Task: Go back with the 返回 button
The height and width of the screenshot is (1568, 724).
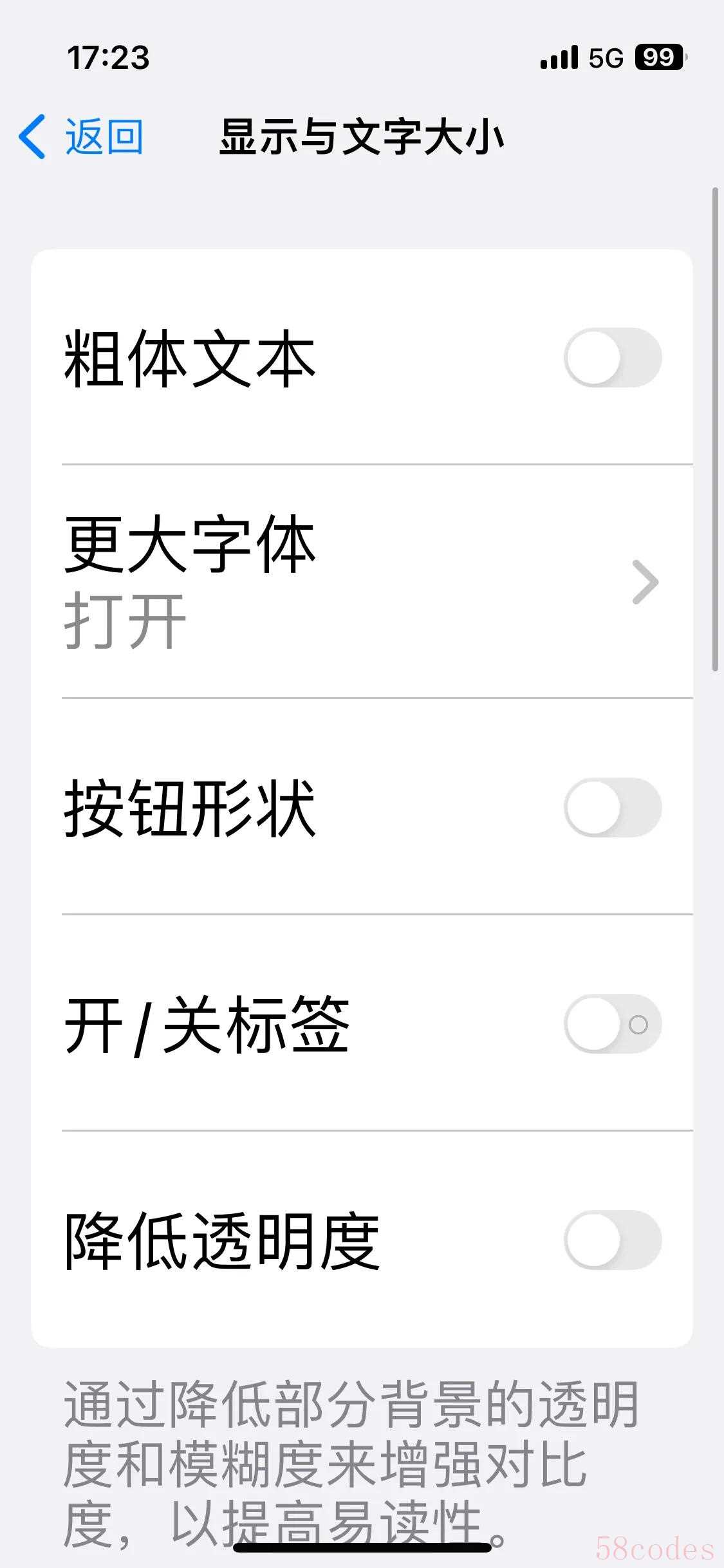Action: (80, 136)
